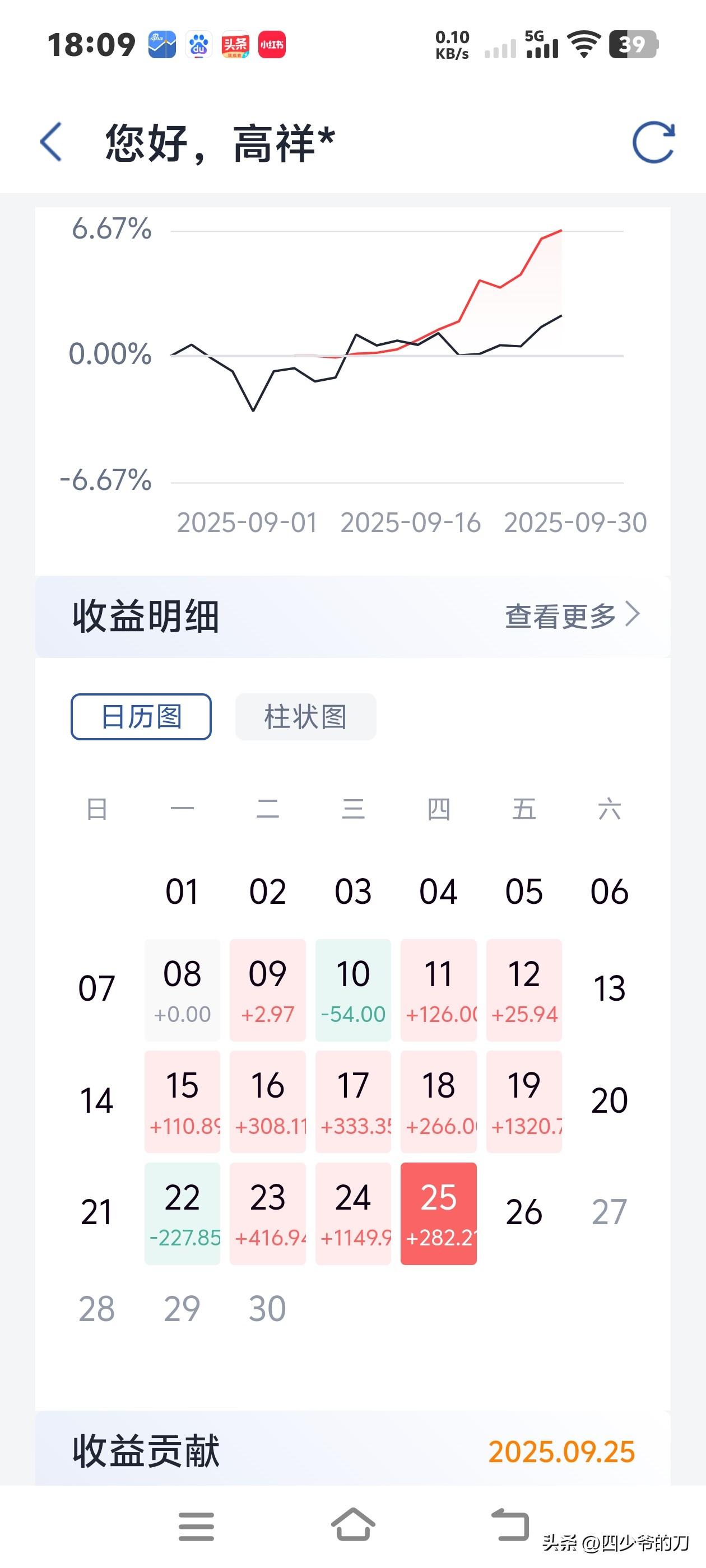Screen dimensions: 706x1568
Task: Open the system recent apps menu
Action: tap(196, 1525)
